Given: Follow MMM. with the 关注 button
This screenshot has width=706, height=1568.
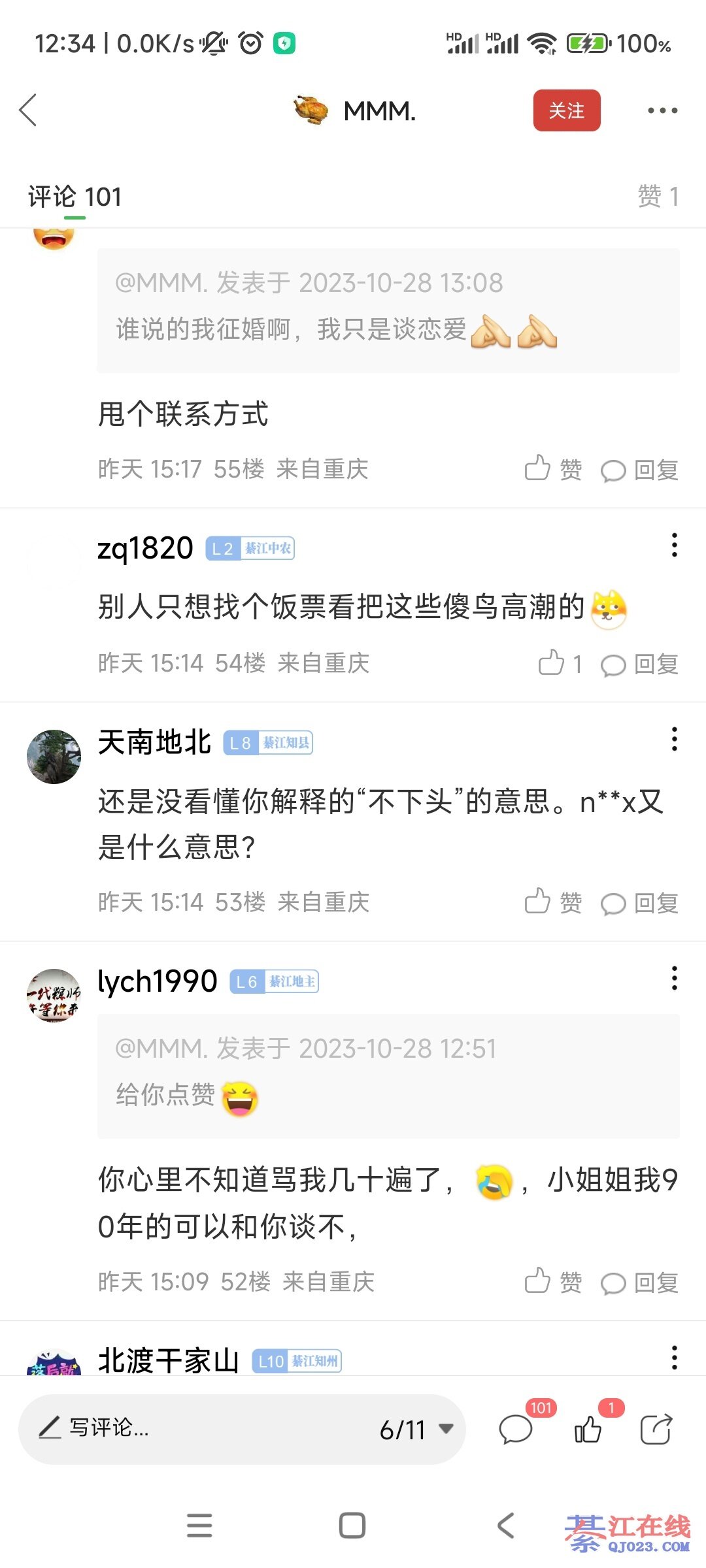Looking at the screenshot, I should [566, 110].
